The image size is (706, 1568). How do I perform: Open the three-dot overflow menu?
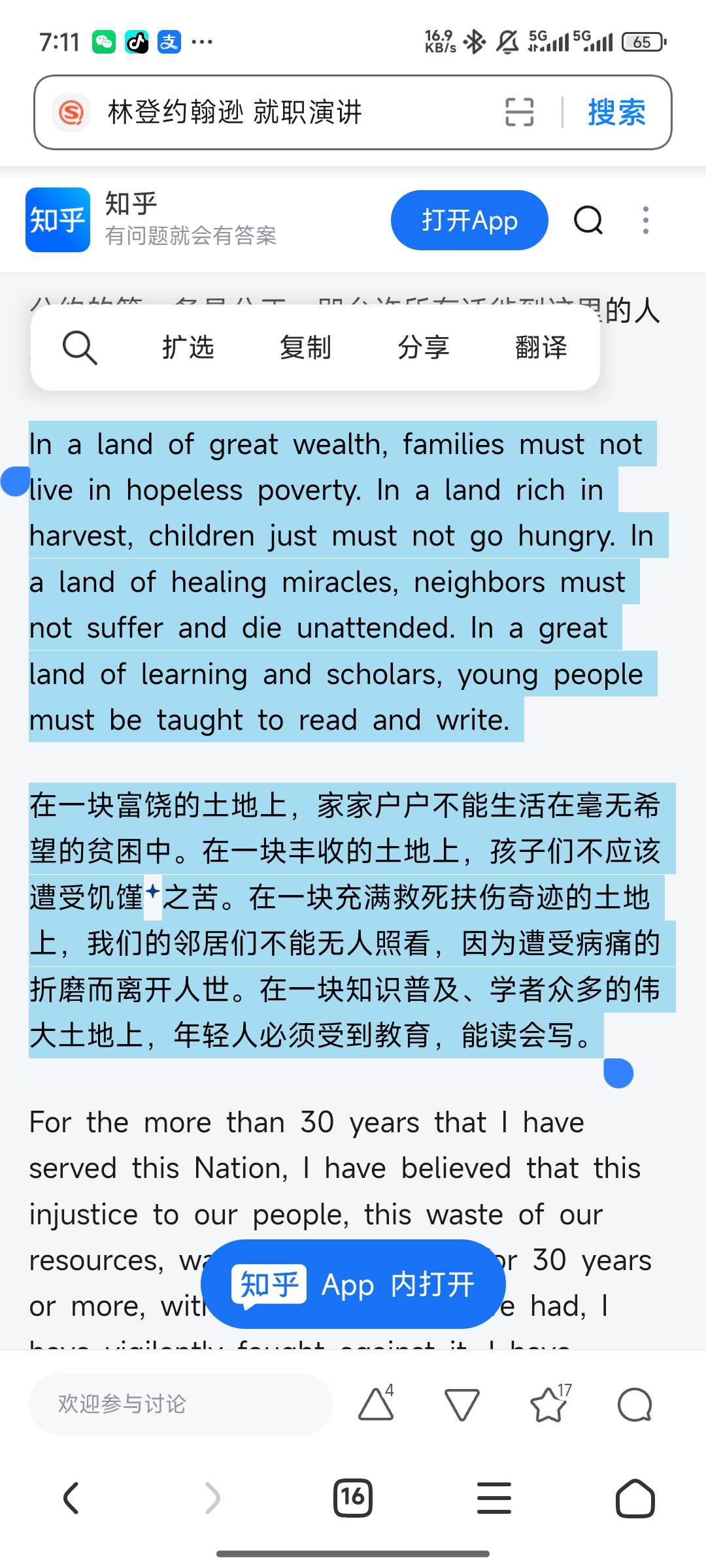pyautogui.click(x=646, y=220)
